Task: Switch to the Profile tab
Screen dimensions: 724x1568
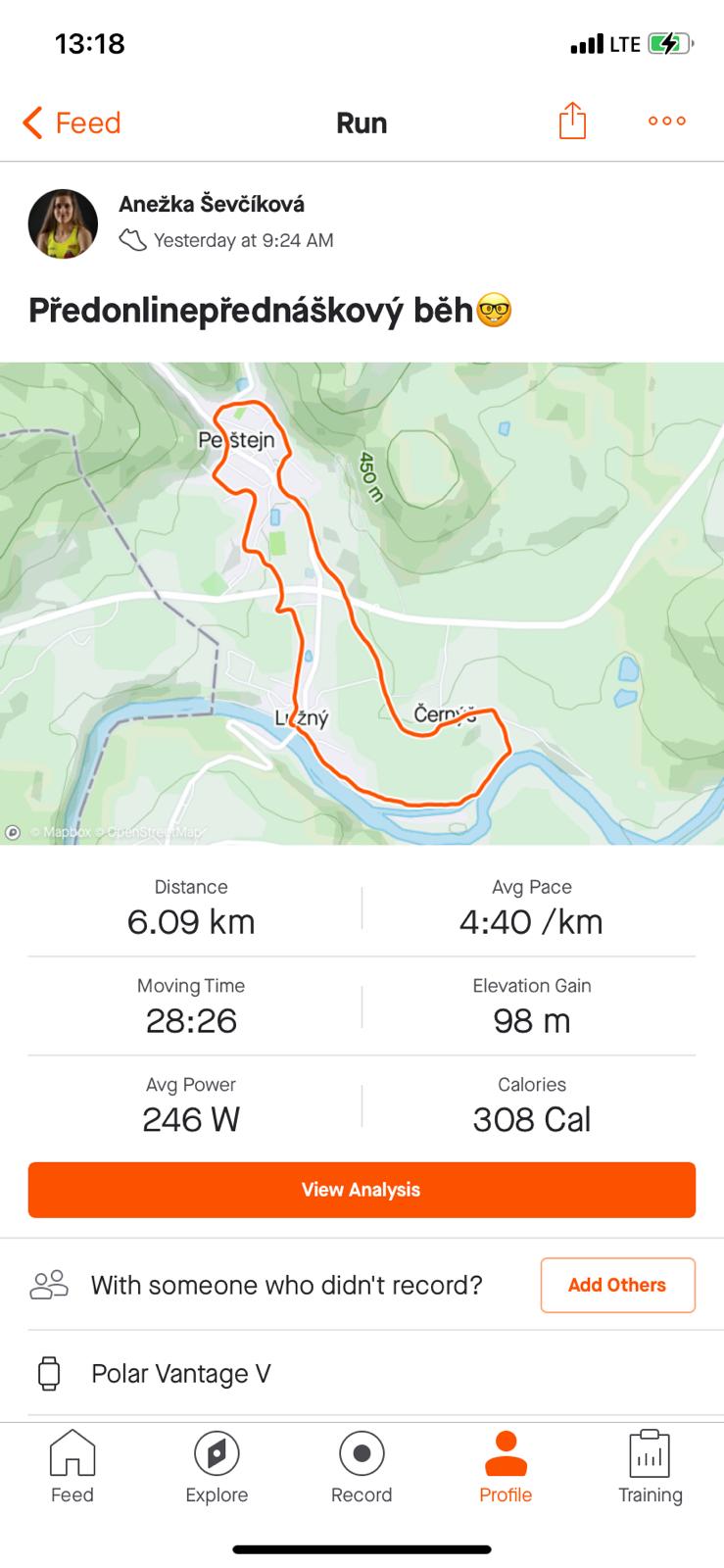Action: pos(506,1467)
